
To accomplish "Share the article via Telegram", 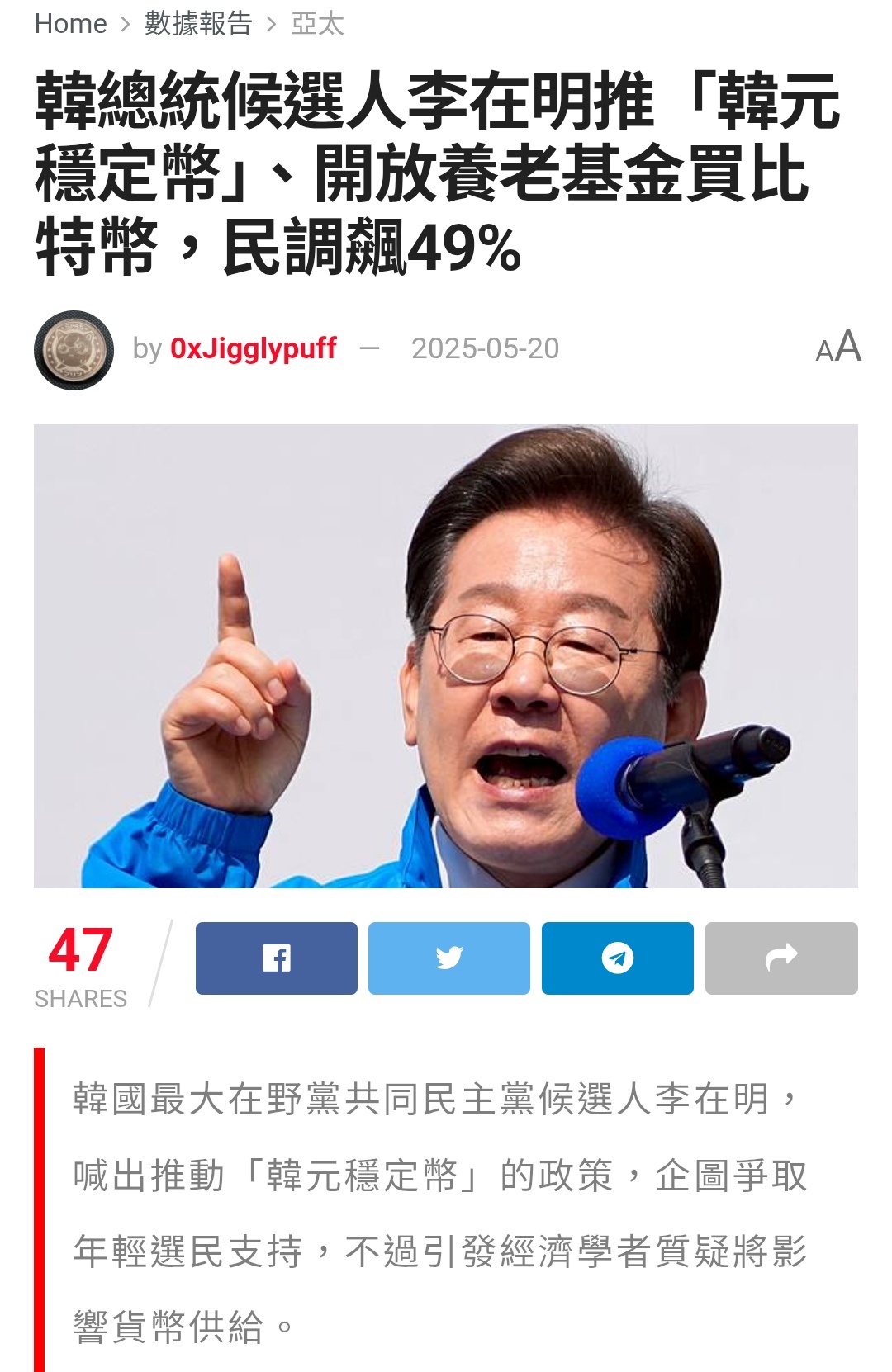I will [x=617, y=958].
